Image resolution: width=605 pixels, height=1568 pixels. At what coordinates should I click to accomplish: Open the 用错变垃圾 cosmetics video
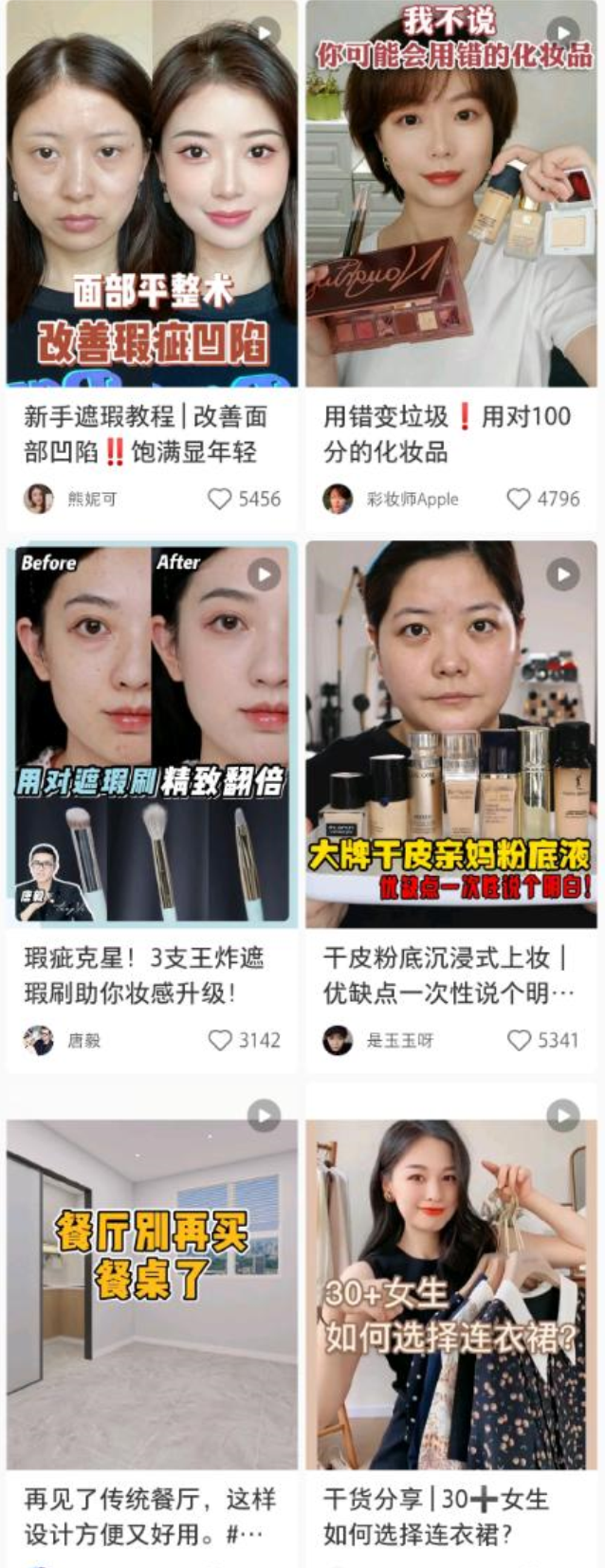pos(451,194)
